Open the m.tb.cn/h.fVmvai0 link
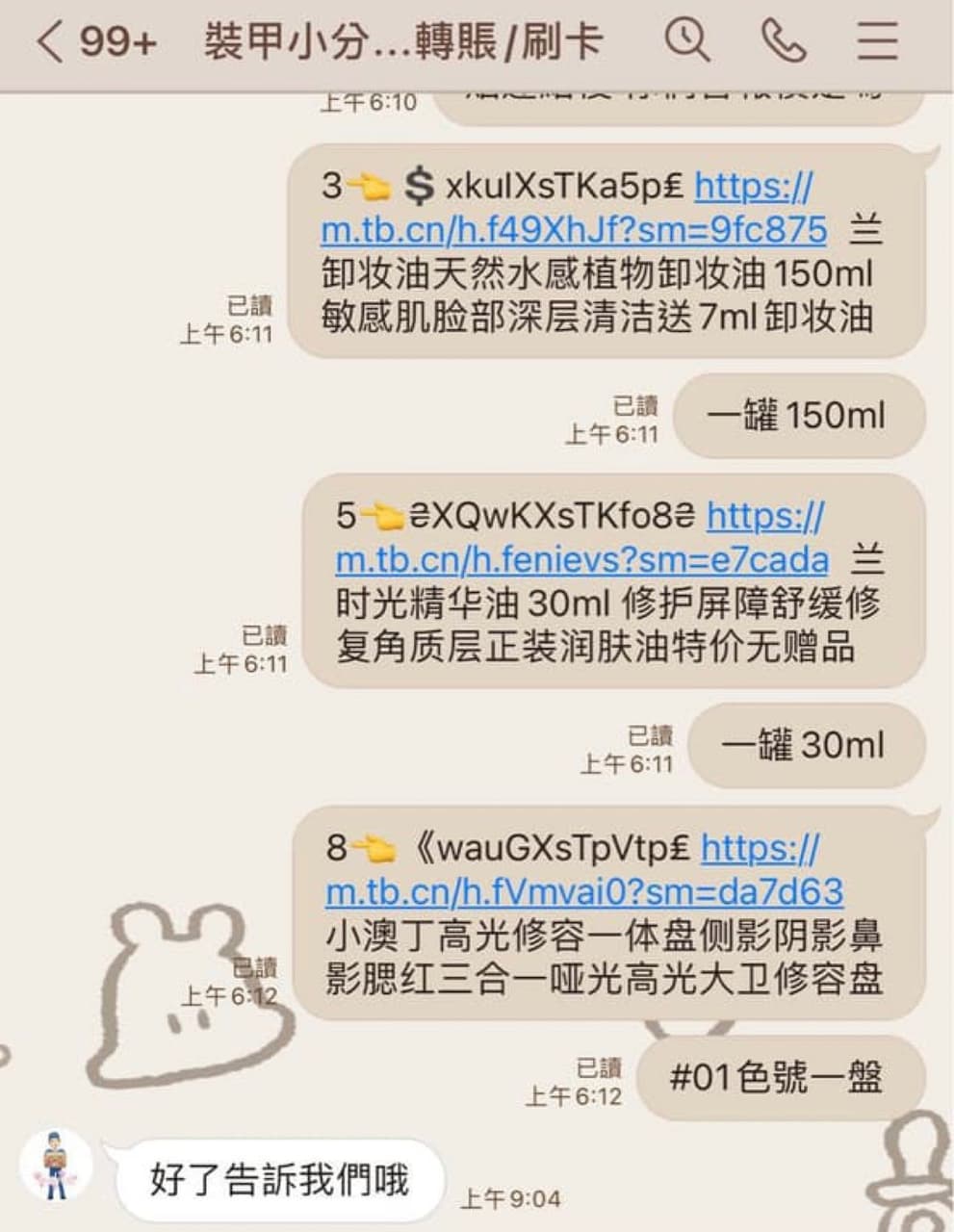954x1232 pixels. [x=583, y=891]
